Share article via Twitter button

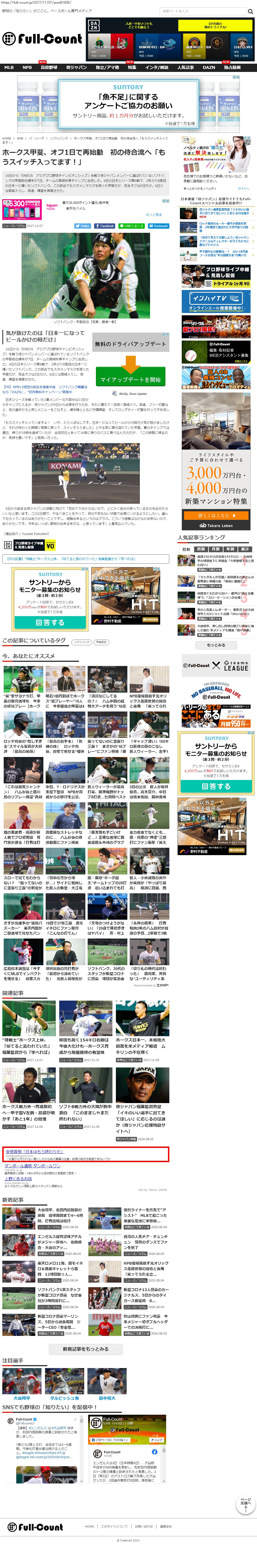(x=83, y=226)
